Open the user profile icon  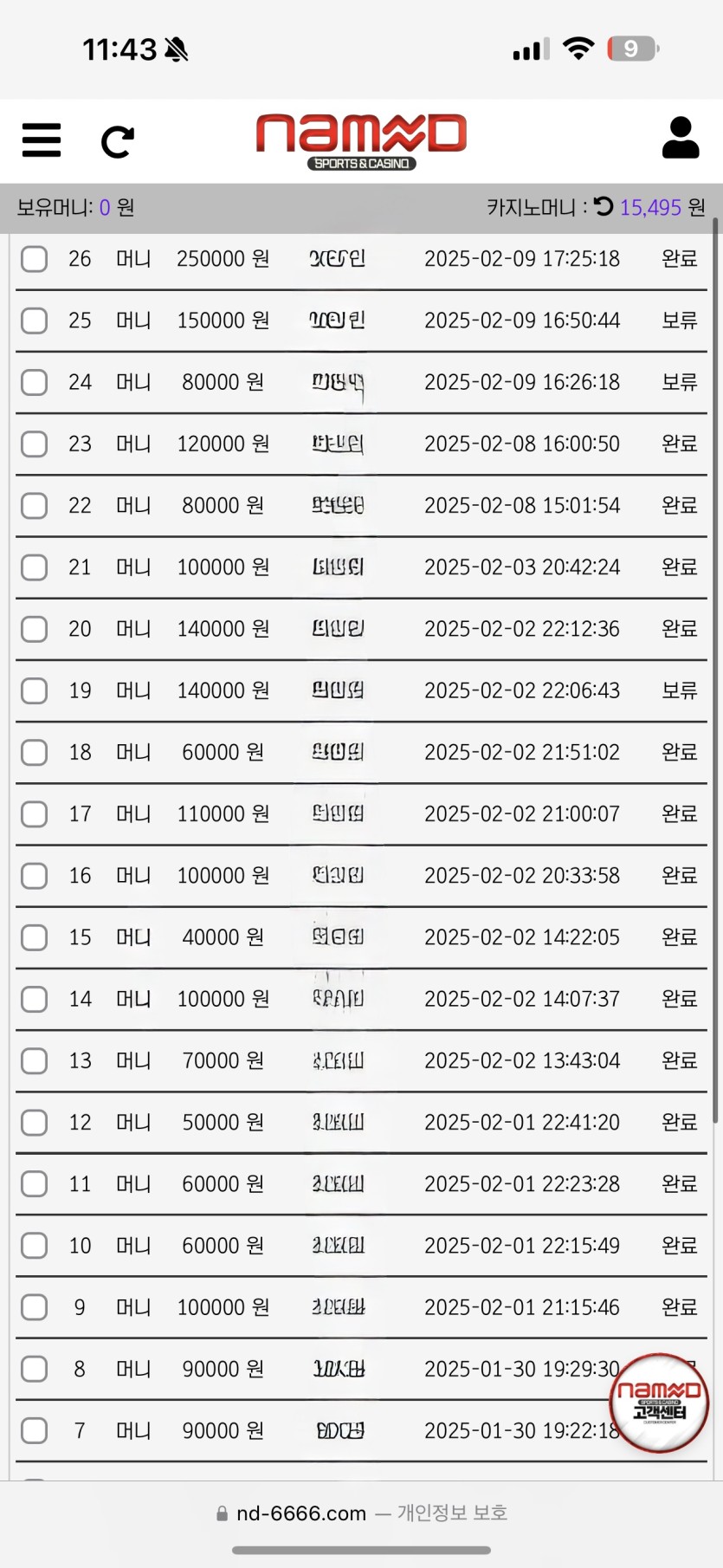[x=680, y=139]
